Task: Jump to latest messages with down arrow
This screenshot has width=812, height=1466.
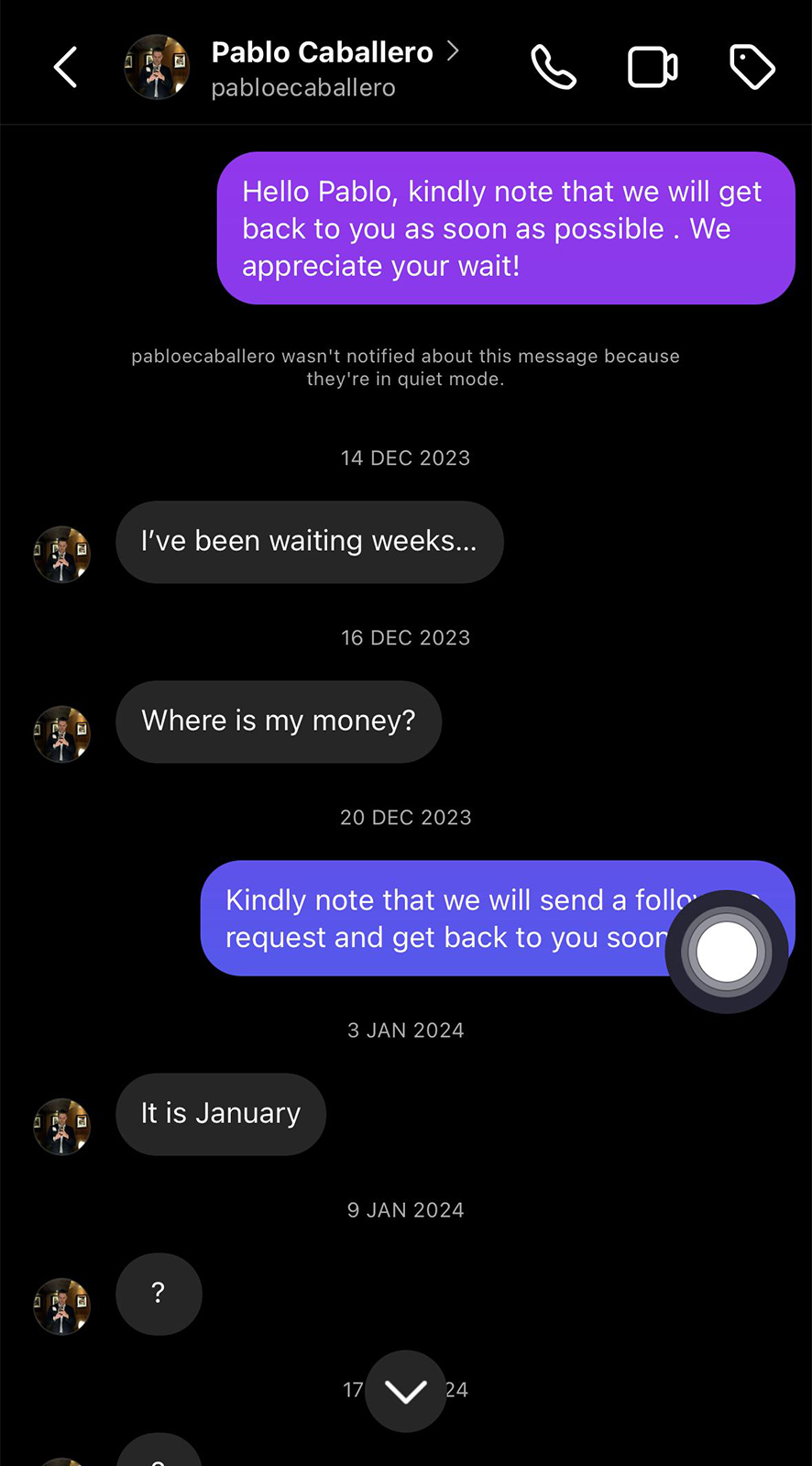Action: tap(406, 1391)
